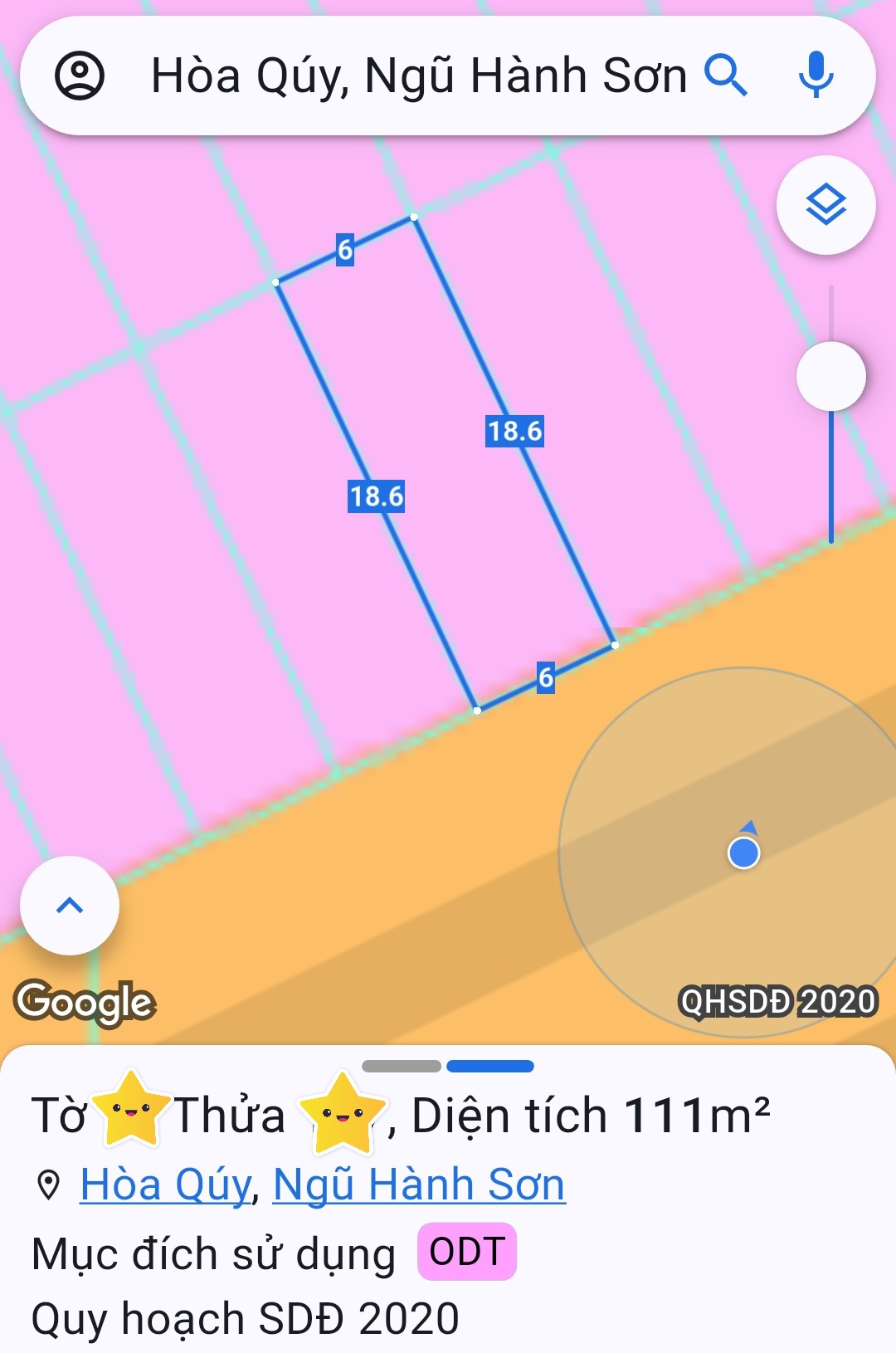Tap the ODT land-use chip

click(467, 1251)
